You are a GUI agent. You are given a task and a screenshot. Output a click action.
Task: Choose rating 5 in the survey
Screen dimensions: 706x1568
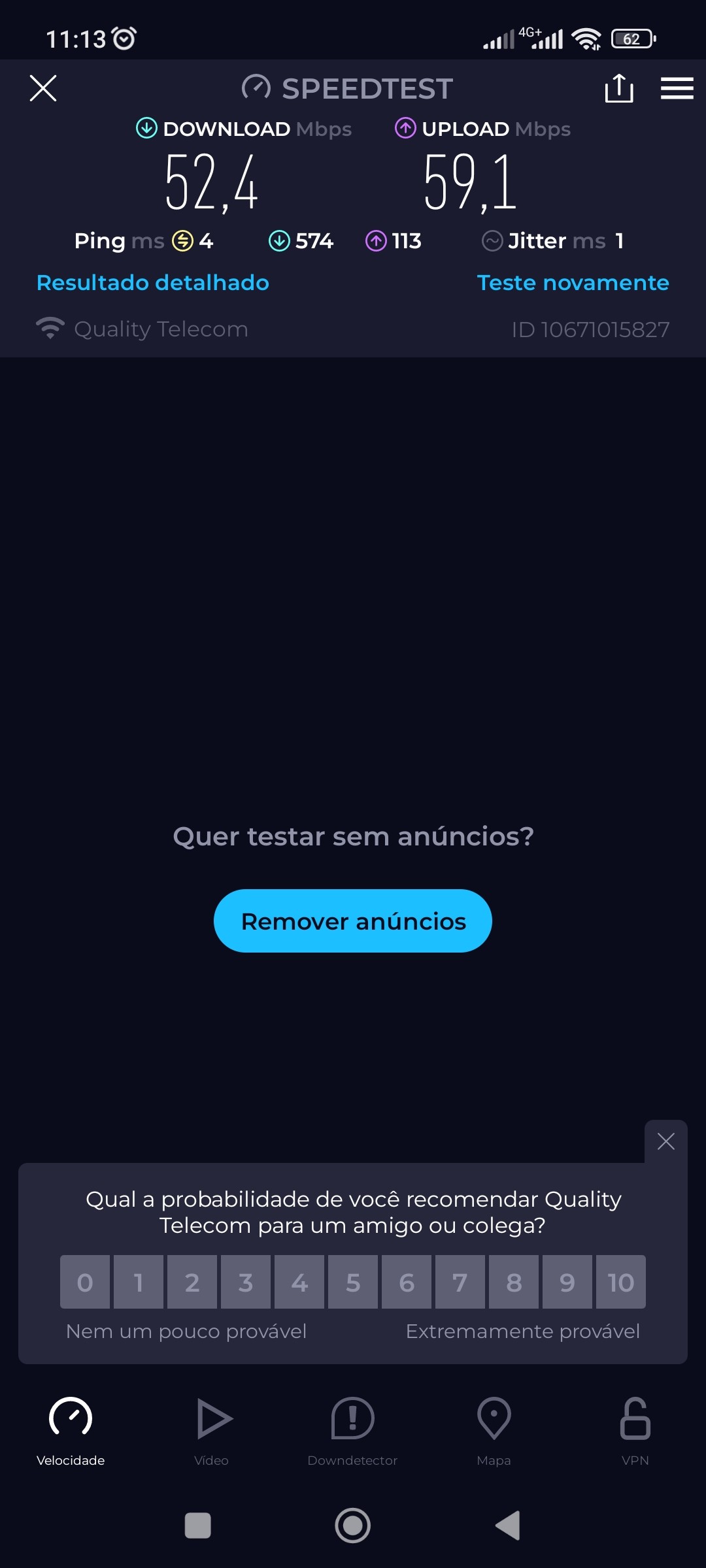click(x=353, y=1282)
